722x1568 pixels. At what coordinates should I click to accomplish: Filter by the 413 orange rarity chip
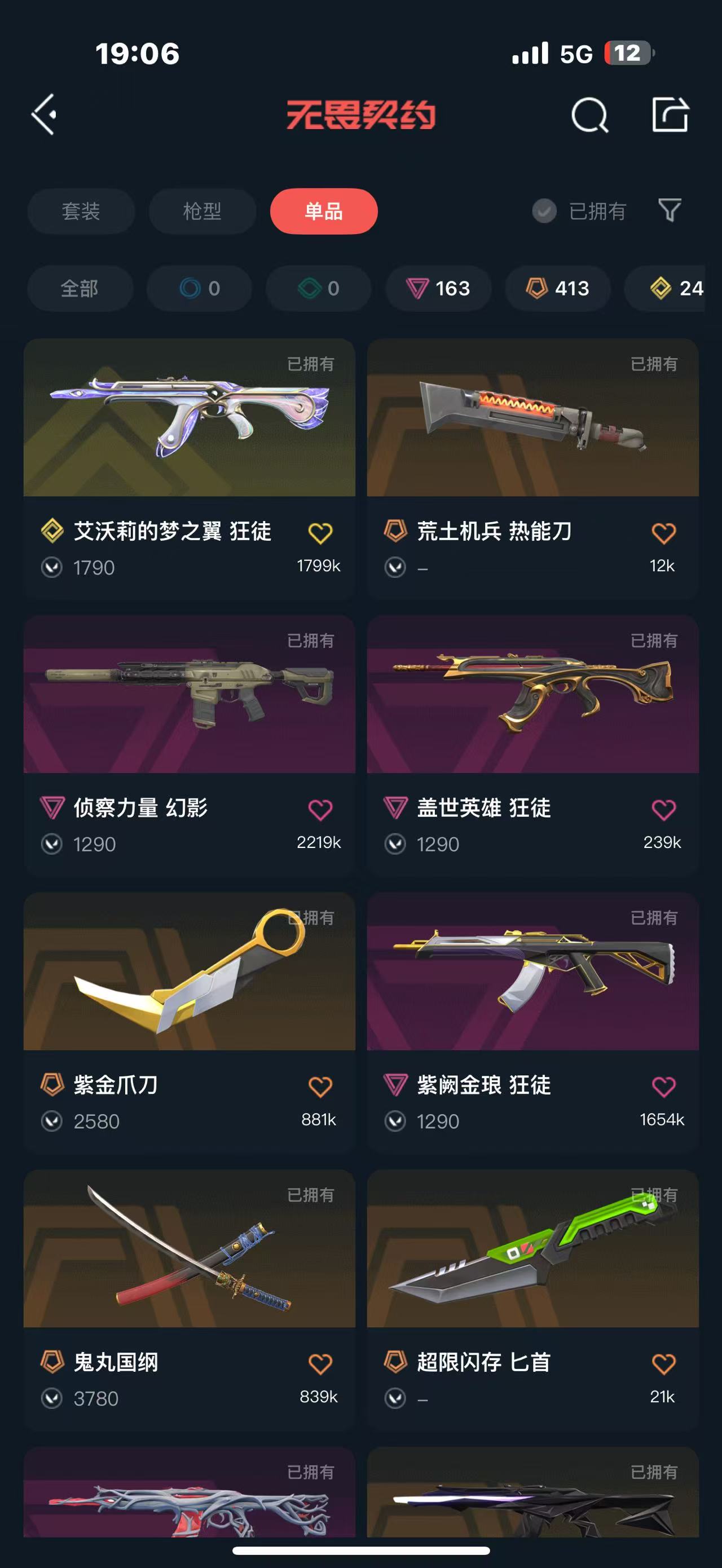(558, 288)
